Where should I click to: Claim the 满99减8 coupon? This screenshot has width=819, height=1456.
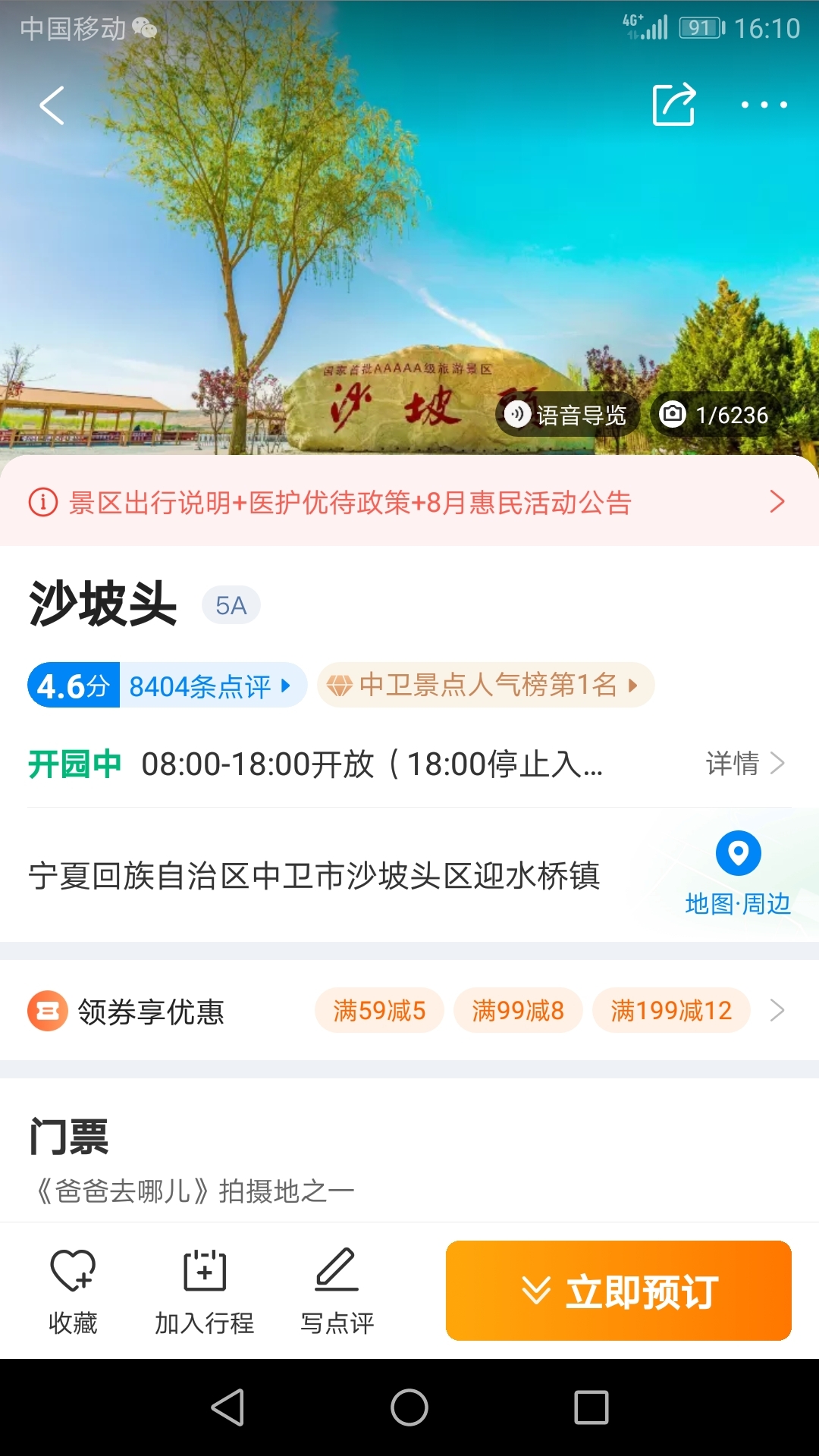[x=518, y=1010]
